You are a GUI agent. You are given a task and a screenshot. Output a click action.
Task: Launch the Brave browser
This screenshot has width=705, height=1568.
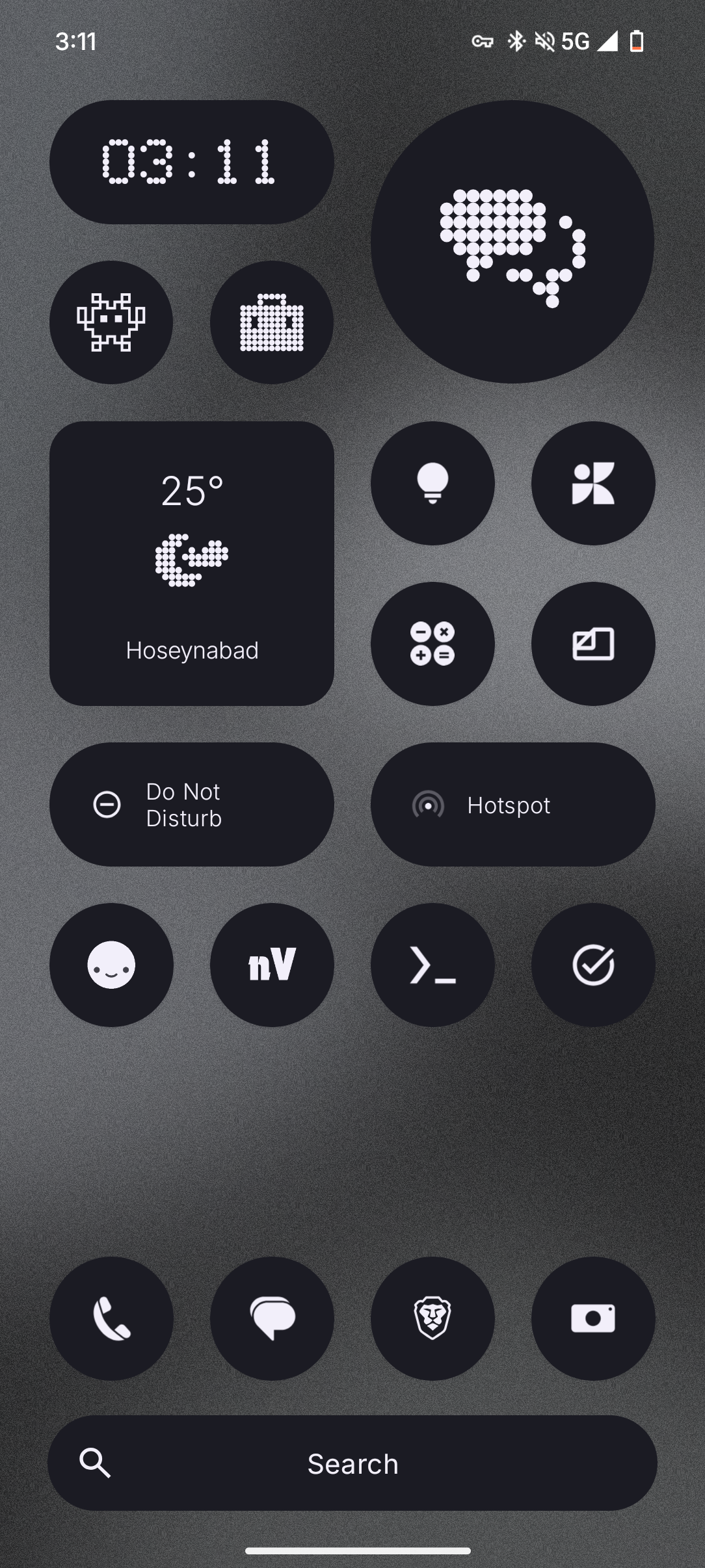pyautogui.click(x=432, y=1318)
